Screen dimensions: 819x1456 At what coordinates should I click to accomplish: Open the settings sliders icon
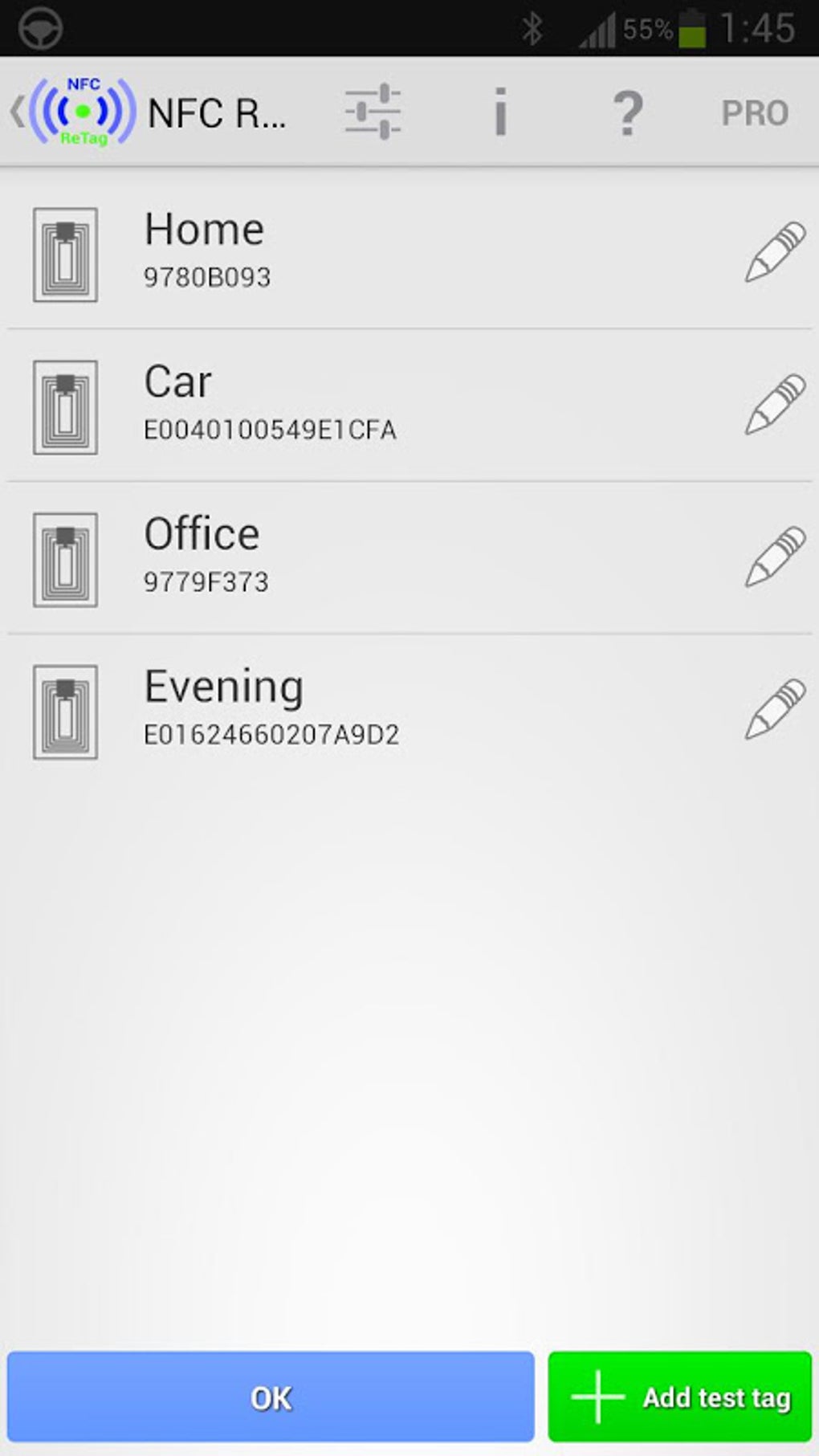[x=373, y=112]
